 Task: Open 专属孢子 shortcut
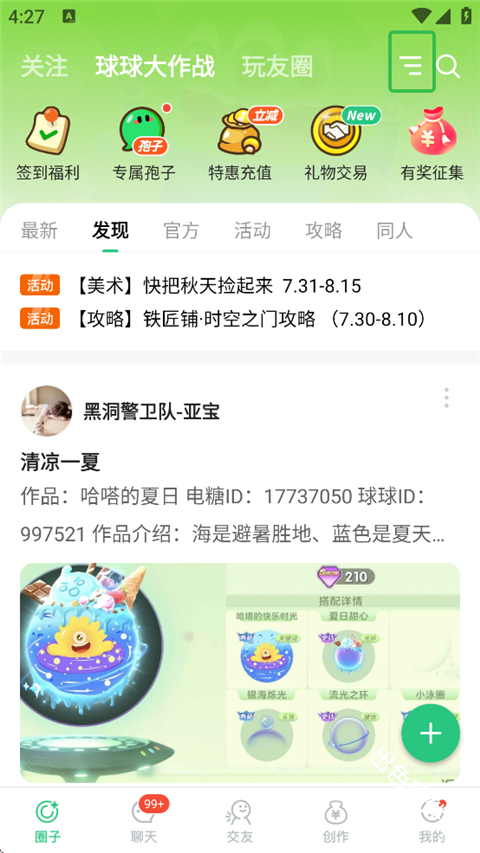144,144
